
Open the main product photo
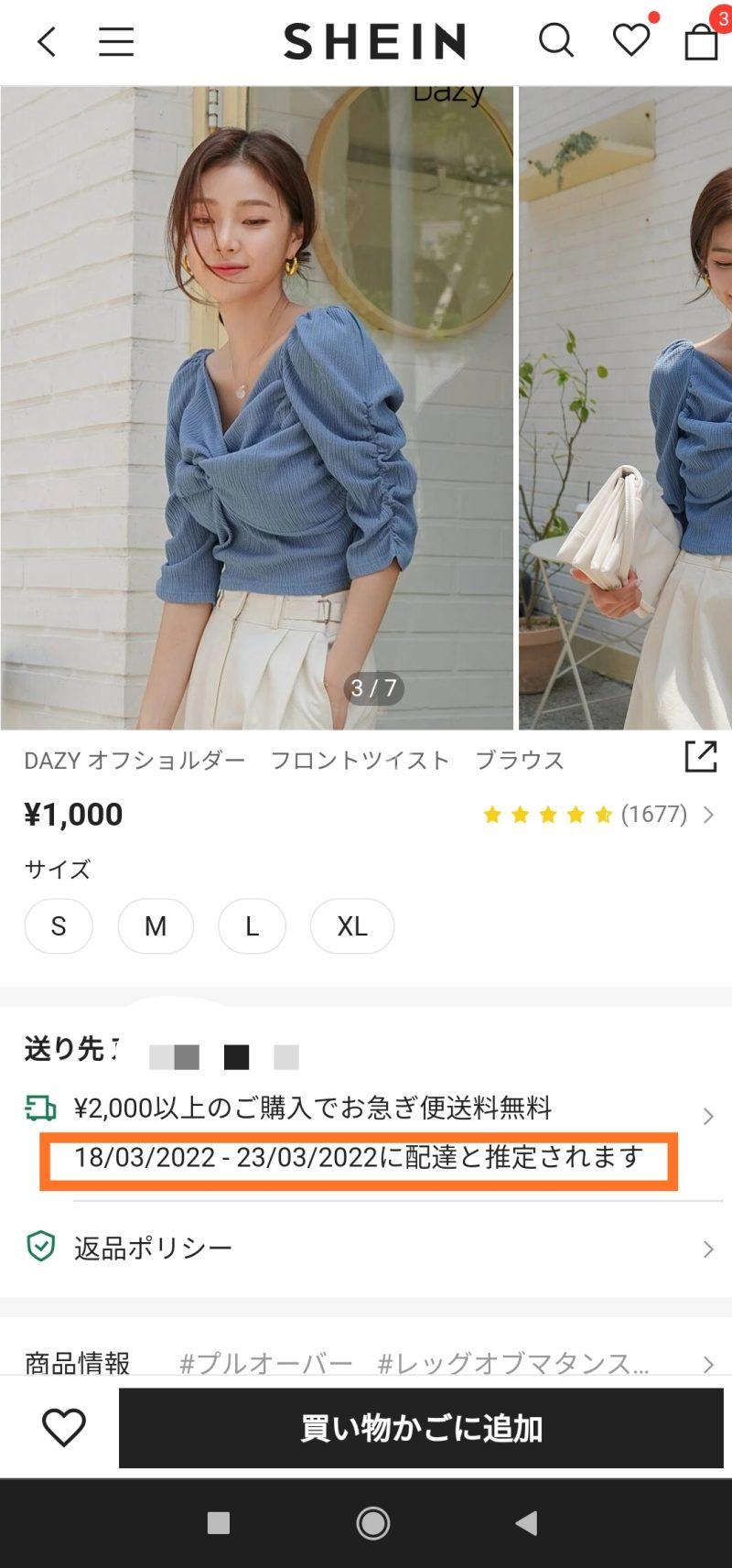tap(257, 407)
